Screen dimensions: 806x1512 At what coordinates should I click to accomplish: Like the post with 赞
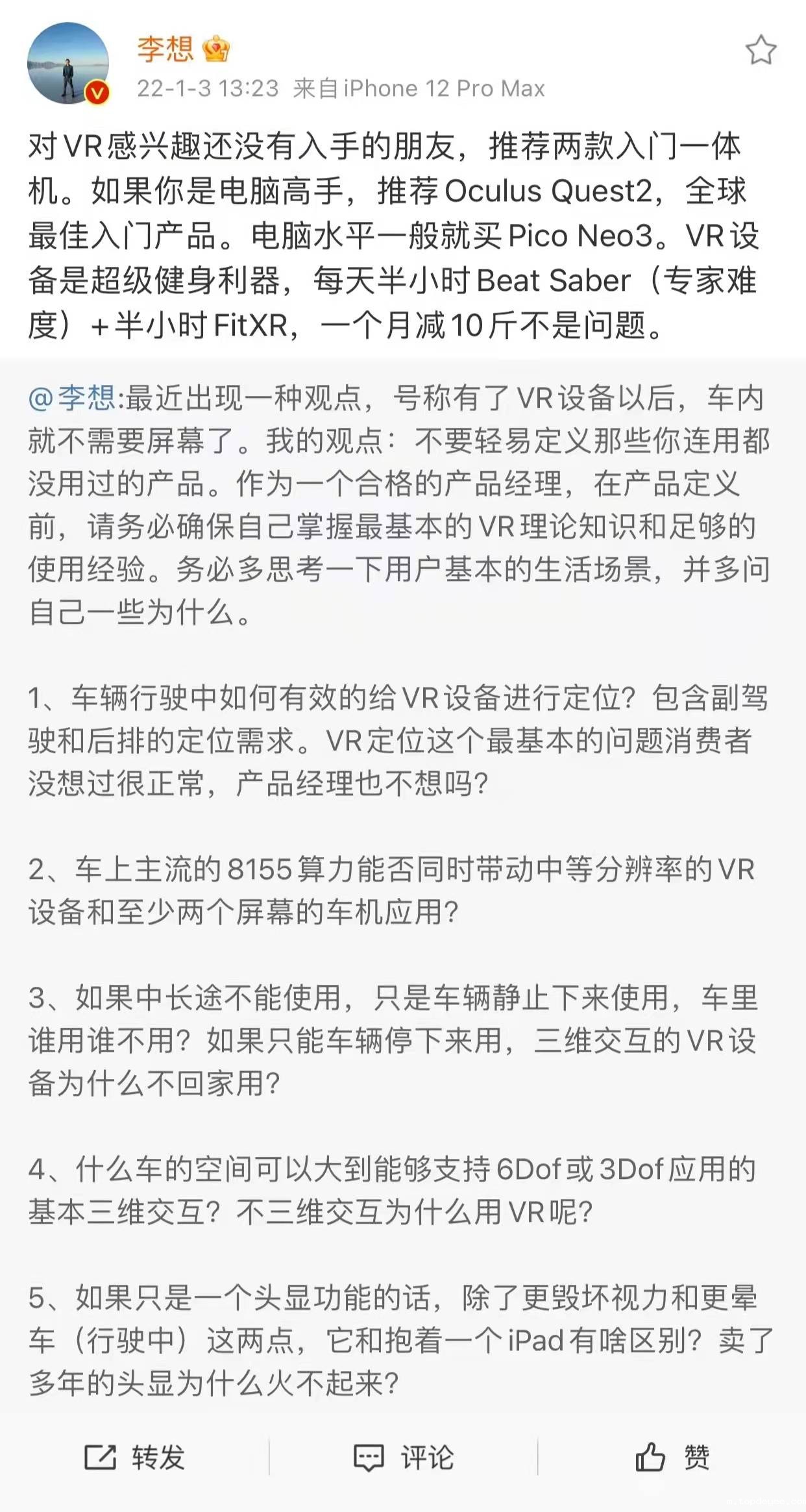[672, 1457]
